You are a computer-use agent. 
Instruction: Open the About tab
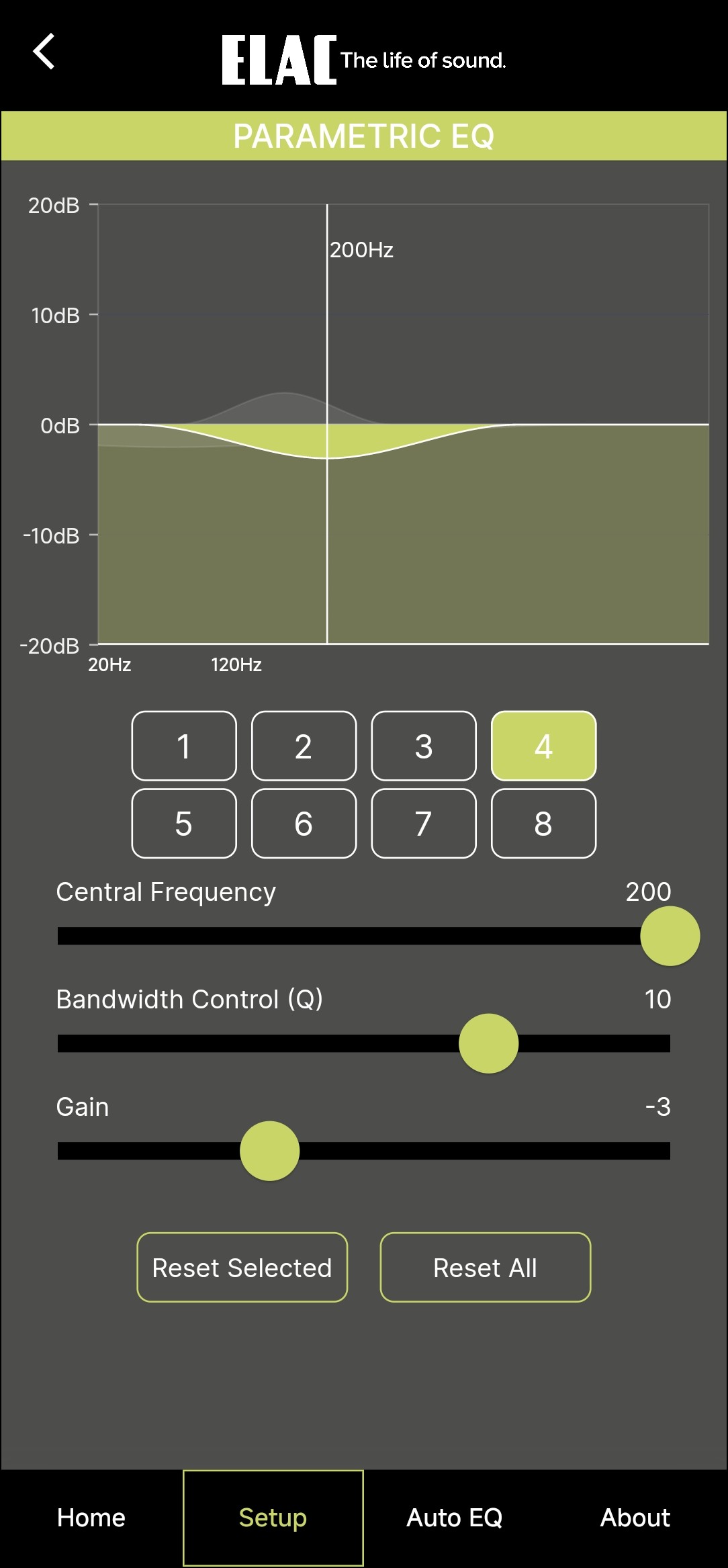(635, 1518)
